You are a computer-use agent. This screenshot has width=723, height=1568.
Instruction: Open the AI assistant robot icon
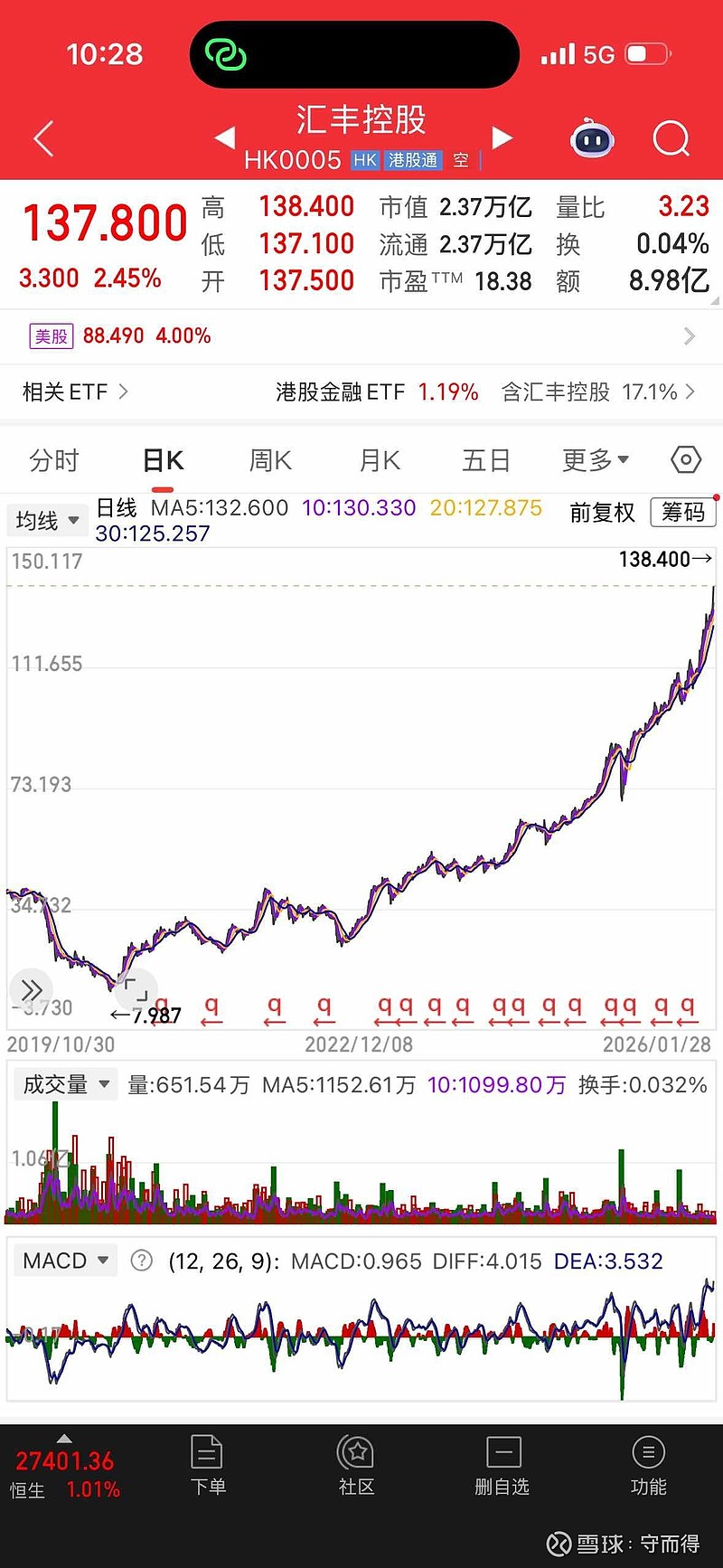click(592, 137)
